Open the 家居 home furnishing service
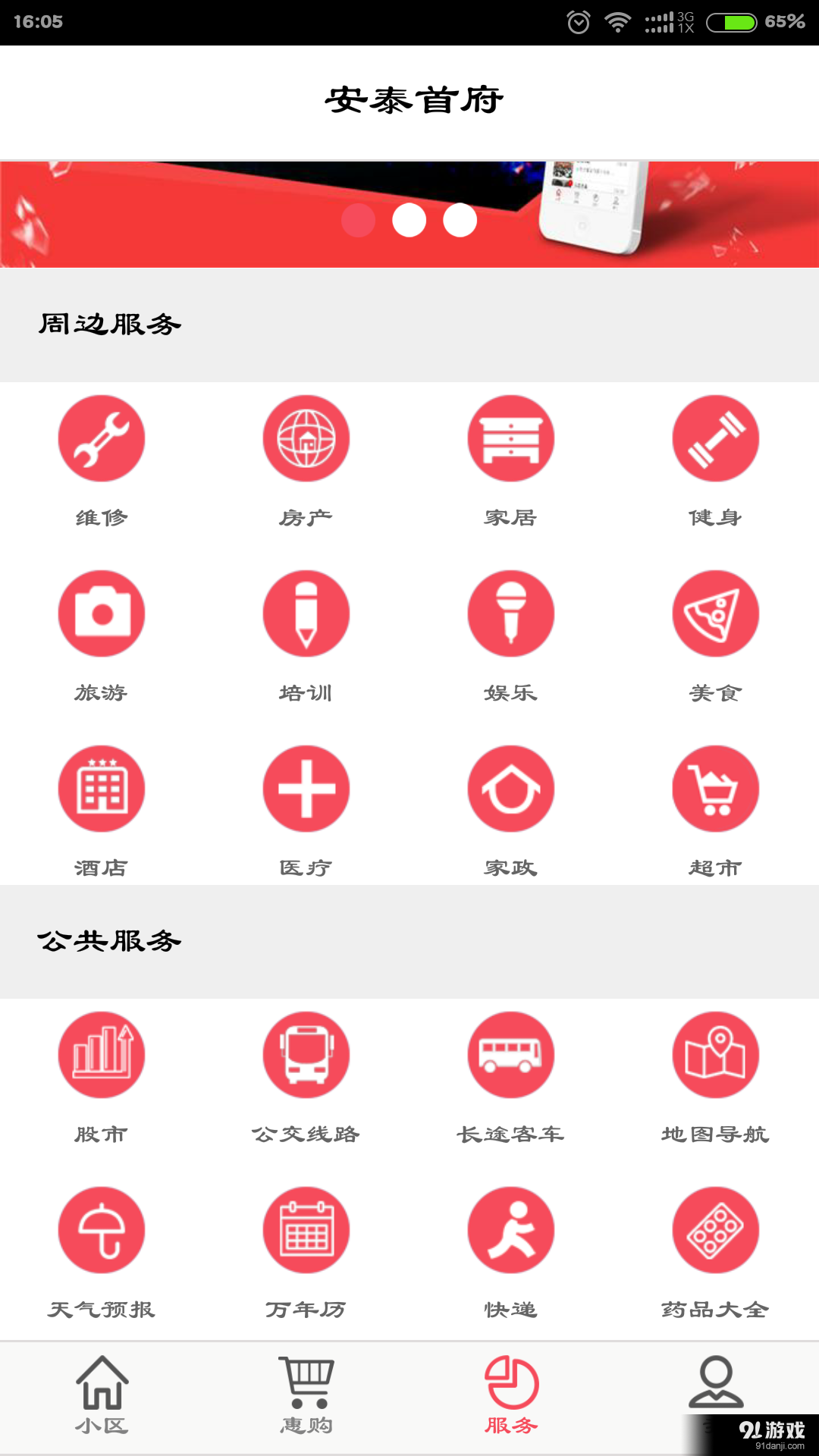The width and height of the screenshot is (819, 1456). (511, 438)
